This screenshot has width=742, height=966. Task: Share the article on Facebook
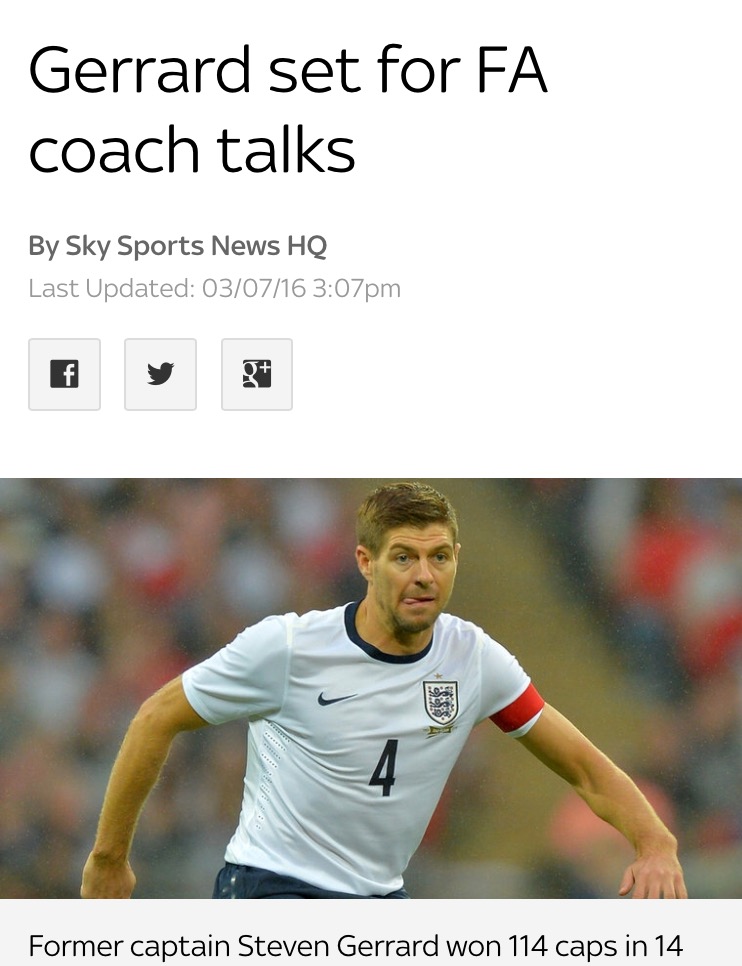(64, 374)
